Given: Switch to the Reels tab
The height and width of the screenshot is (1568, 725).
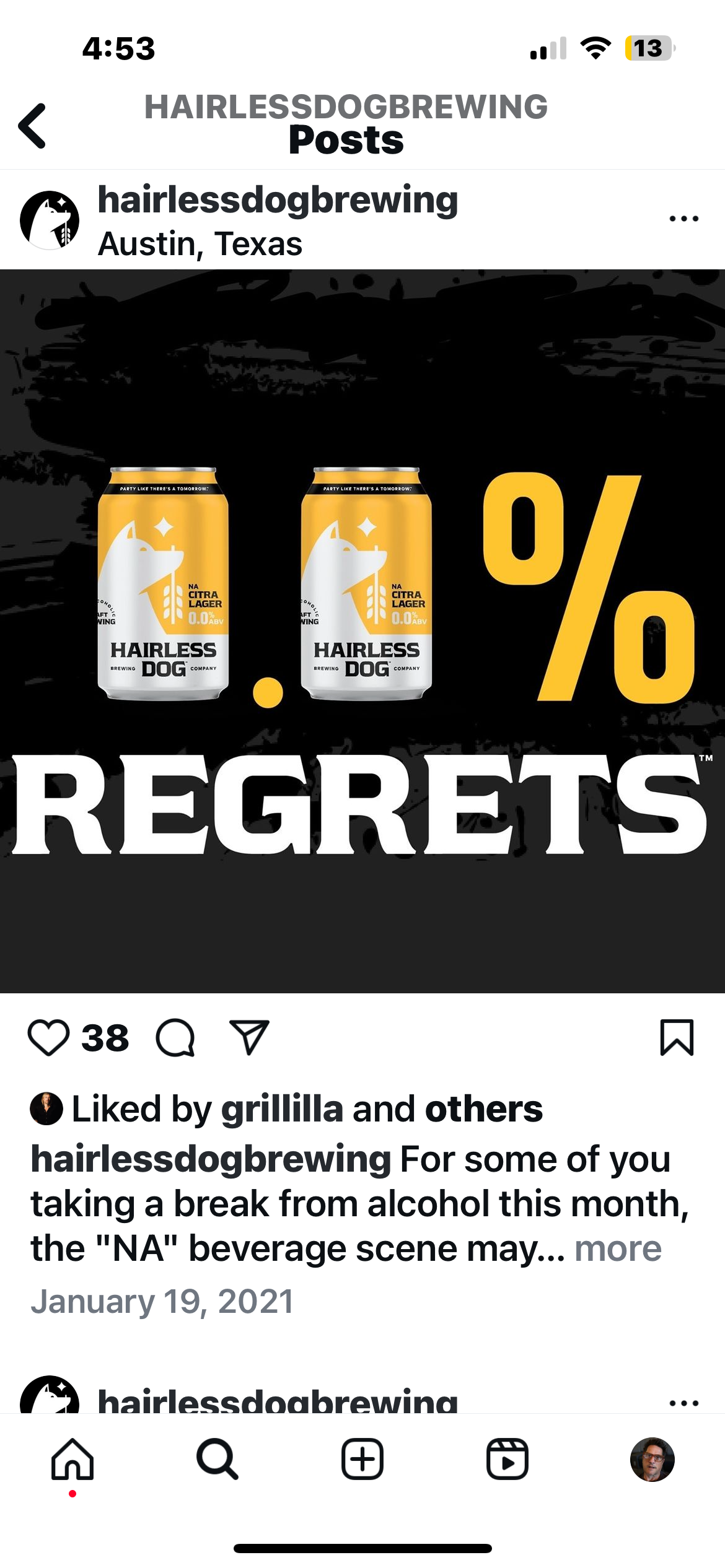Looking at the screenshot, I should (507, 1459).
